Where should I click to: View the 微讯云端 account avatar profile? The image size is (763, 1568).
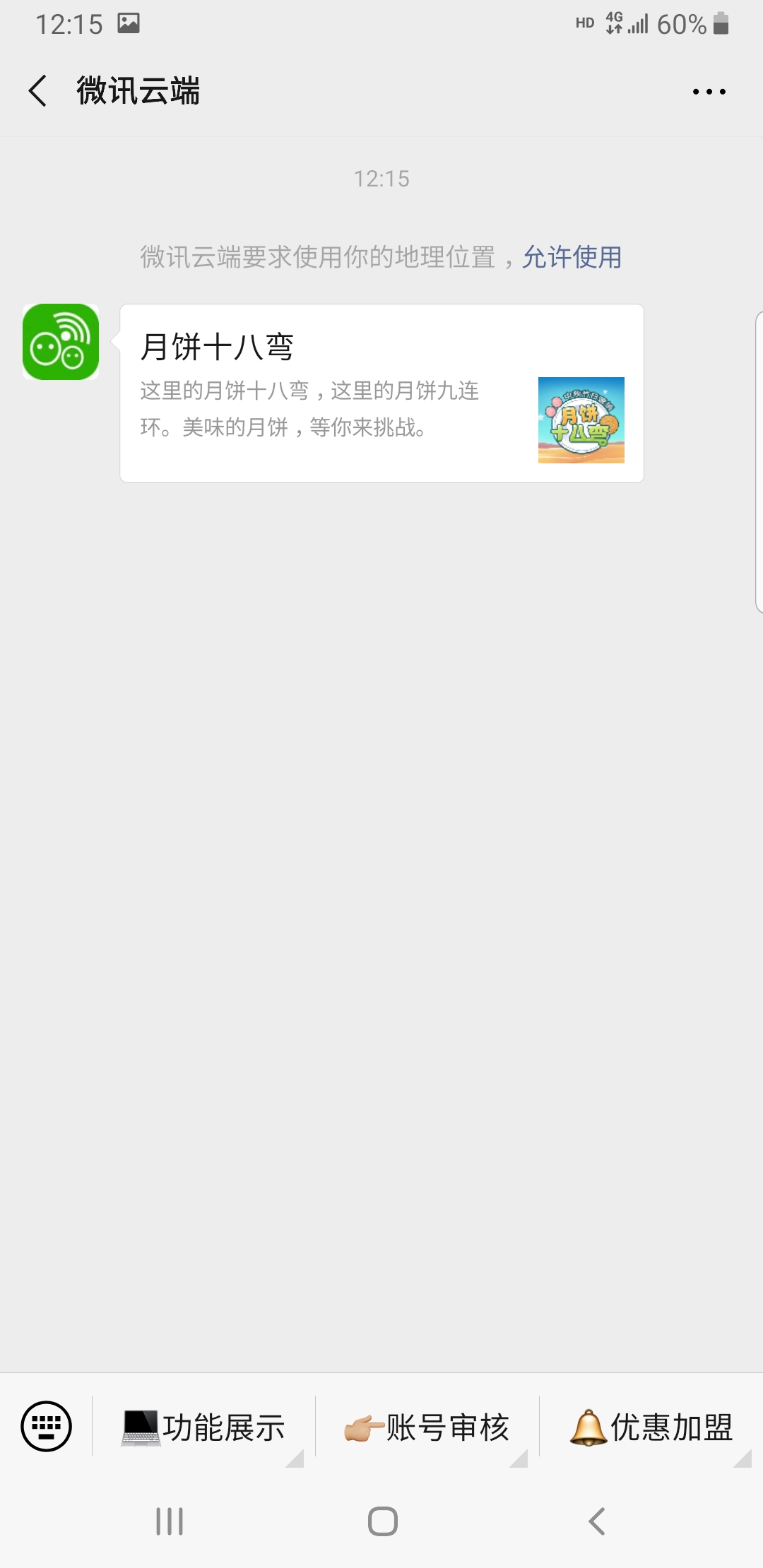61,342
